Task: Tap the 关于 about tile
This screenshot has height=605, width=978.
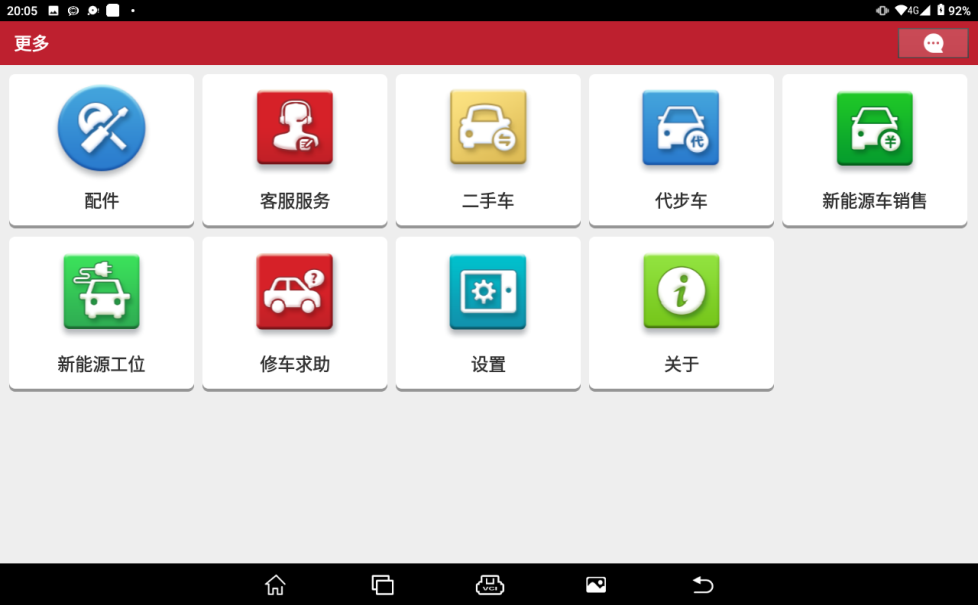Action: coord(681,312)
